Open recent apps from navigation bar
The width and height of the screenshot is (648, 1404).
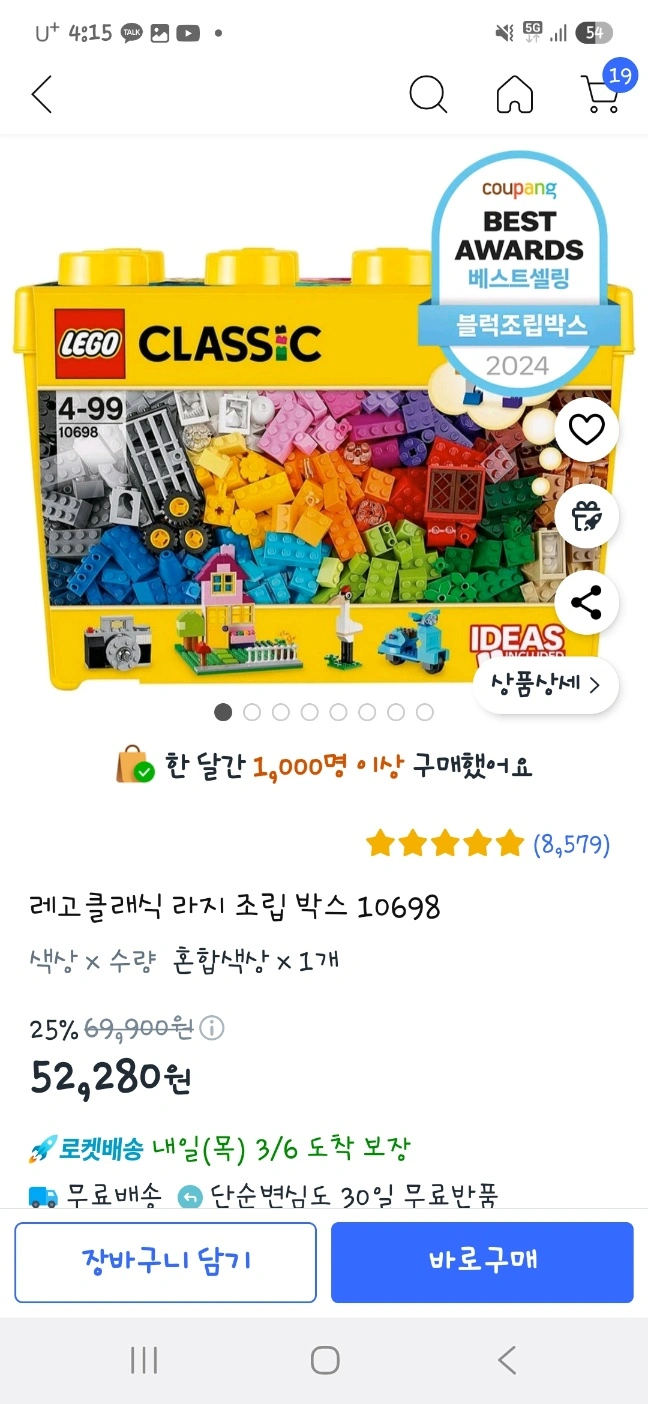pos(144,1360)
